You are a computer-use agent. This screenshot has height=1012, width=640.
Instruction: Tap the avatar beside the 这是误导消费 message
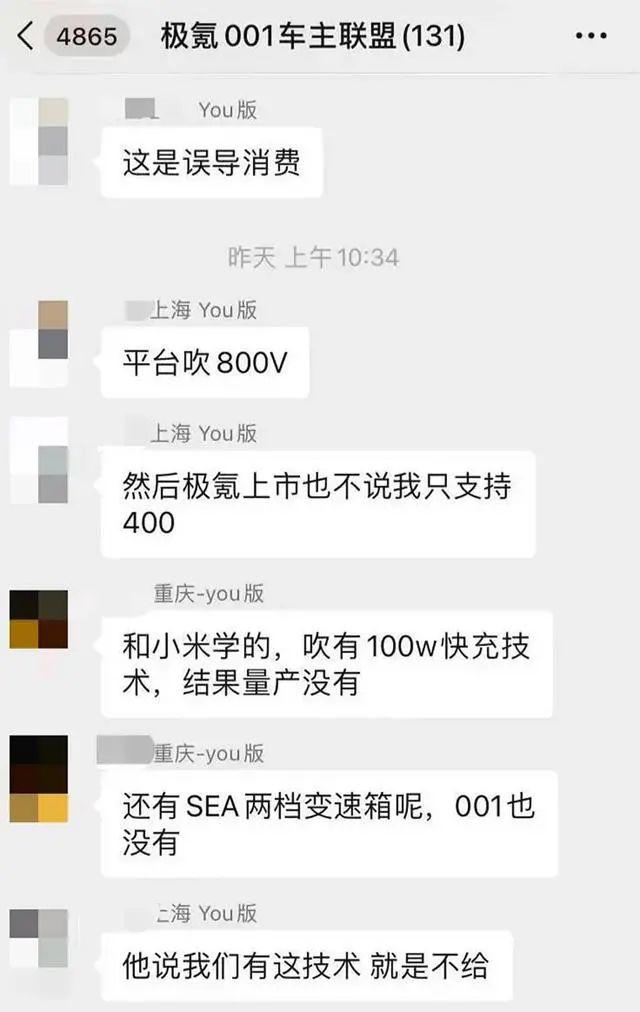[x=39, y=141]
